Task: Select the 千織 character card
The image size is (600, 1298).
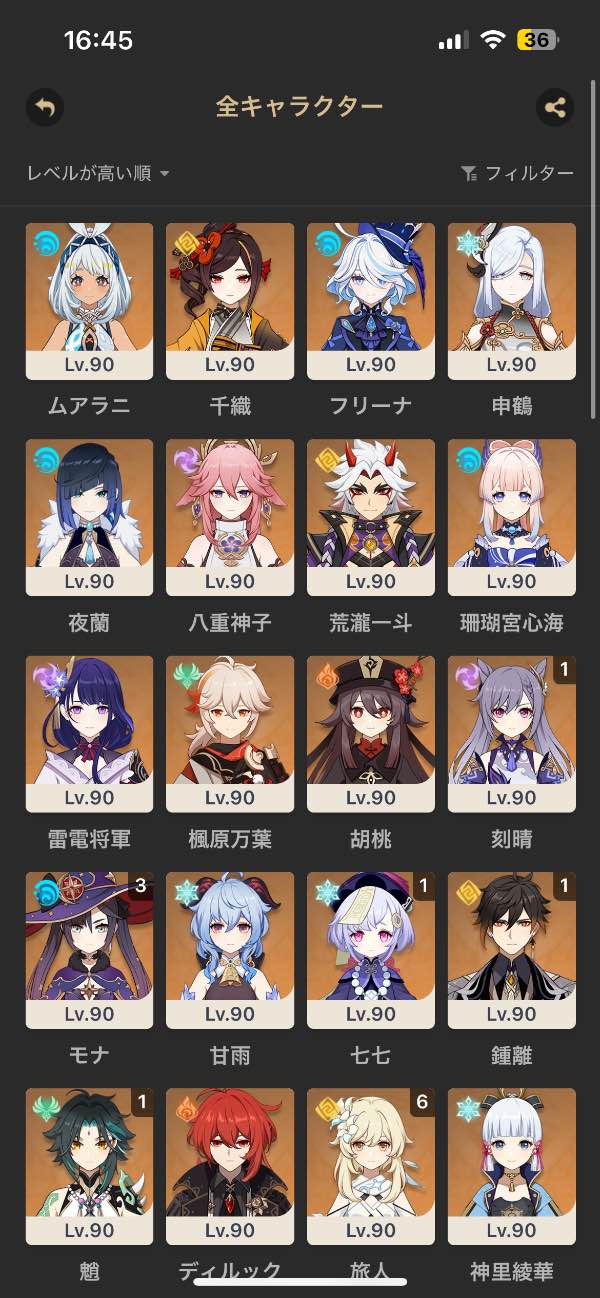Action: (230, 300)
